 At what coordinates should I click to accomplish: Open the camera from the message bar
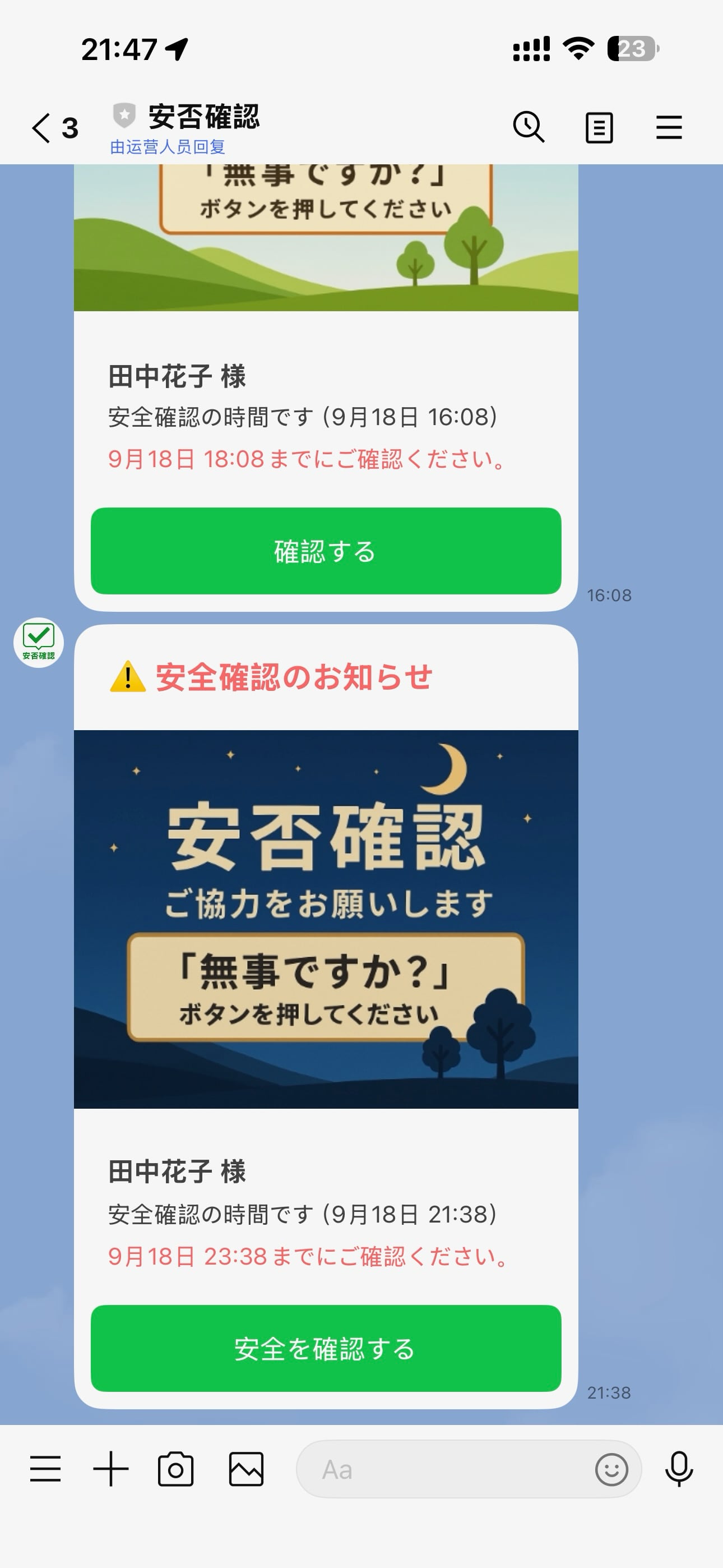[176, 1470]
